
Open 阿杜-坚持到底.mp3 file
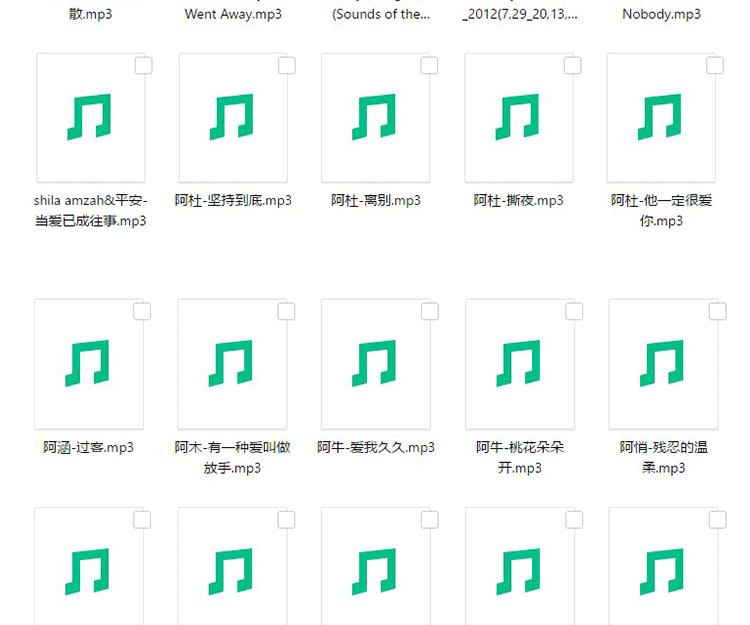click(233, 118)
